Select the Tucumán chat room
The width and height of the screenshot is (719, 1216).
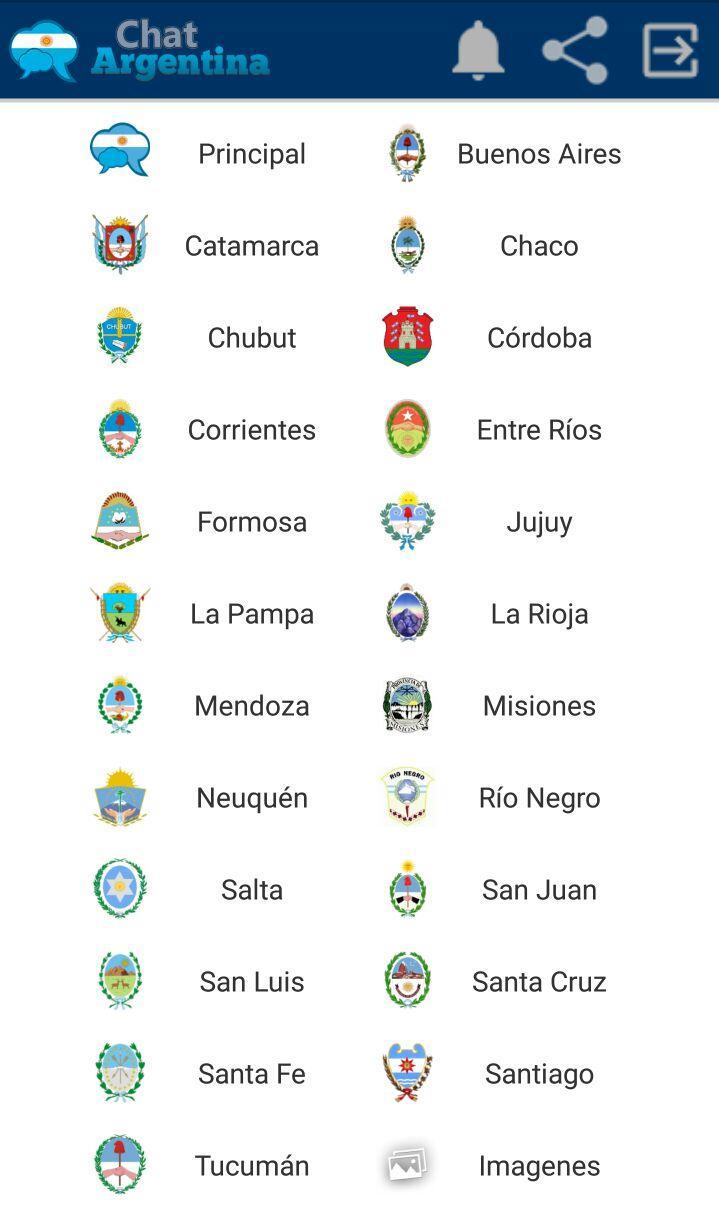(251, 1166)
